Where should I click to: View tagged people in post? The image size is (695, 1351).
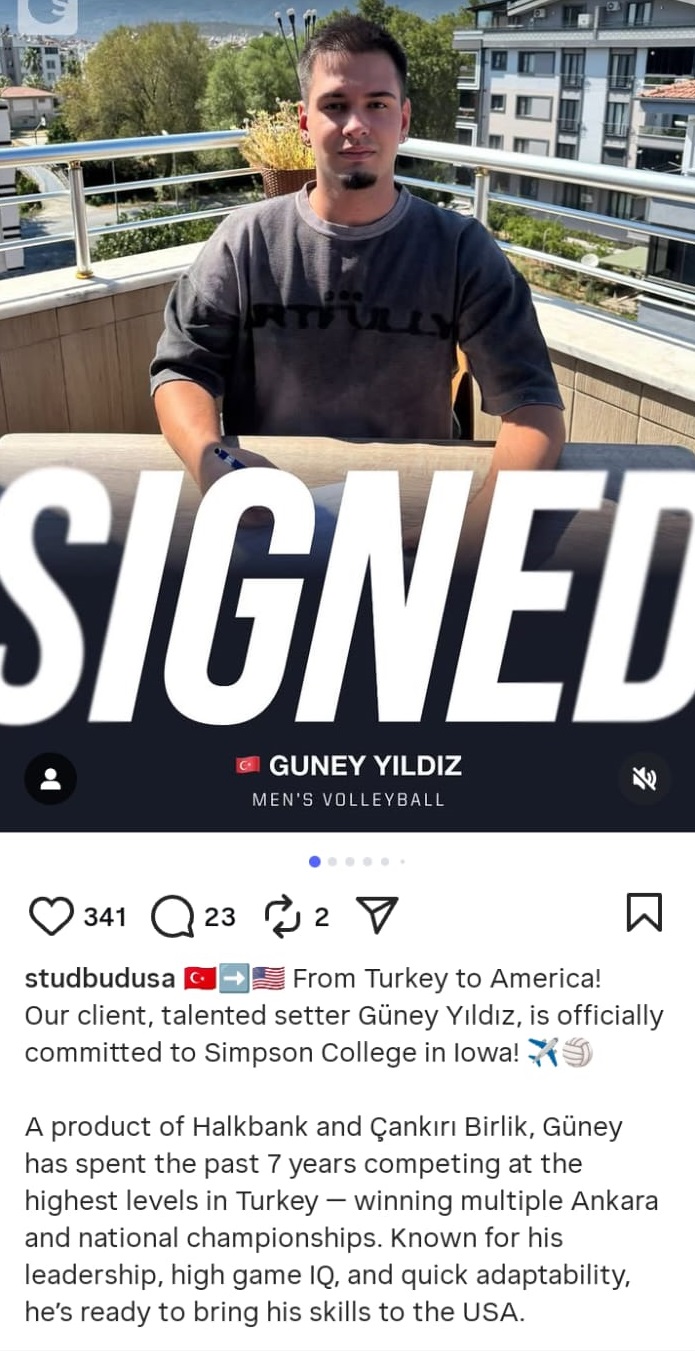coord(50,779)
